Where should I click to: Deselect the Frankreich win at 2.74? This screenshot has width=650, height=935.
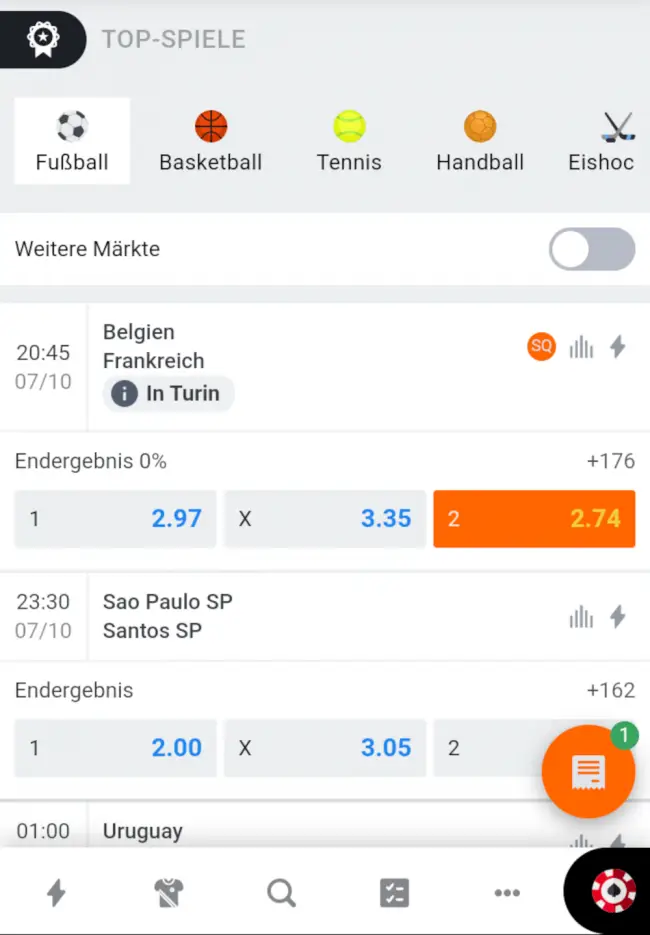click(534, 518)
